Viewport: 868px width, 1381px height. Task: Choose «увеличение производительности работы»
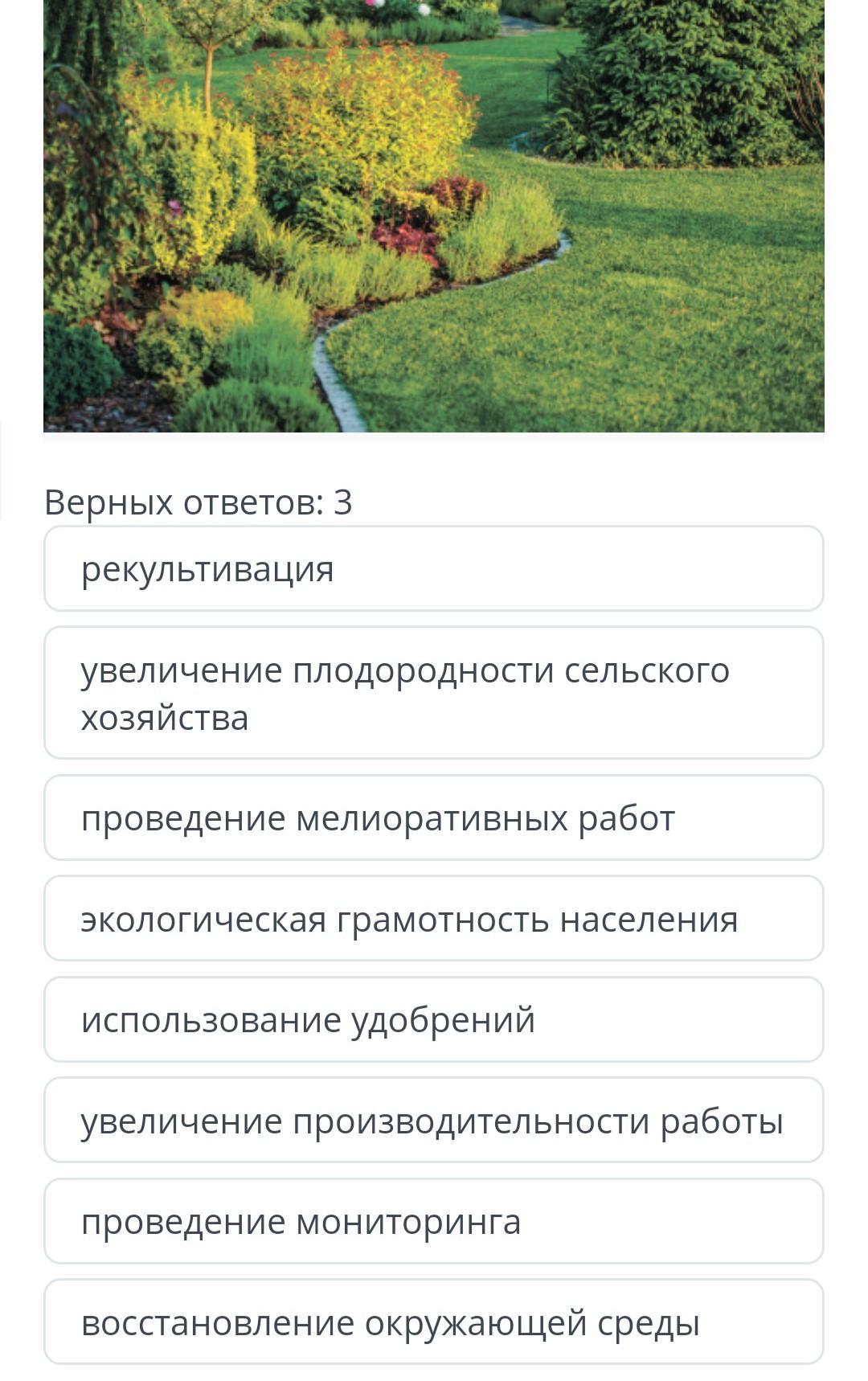coord(433,1121)
